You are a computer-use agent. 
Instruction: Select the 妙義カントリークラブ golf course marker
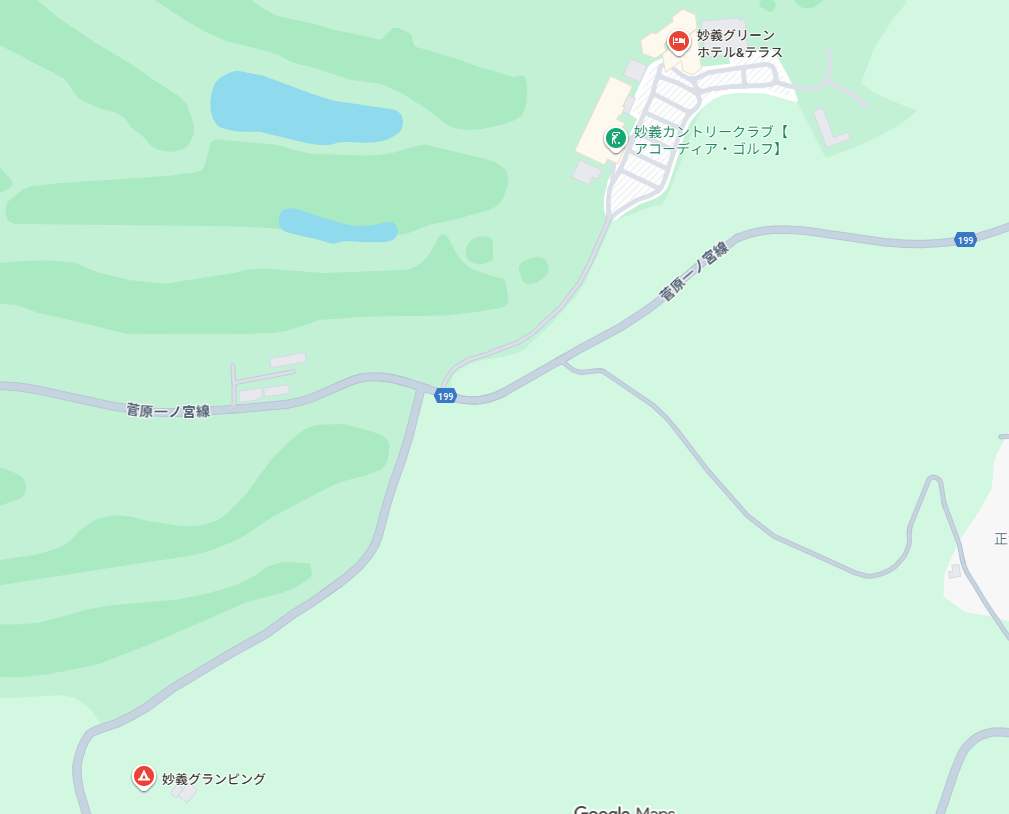click(616, 139)
